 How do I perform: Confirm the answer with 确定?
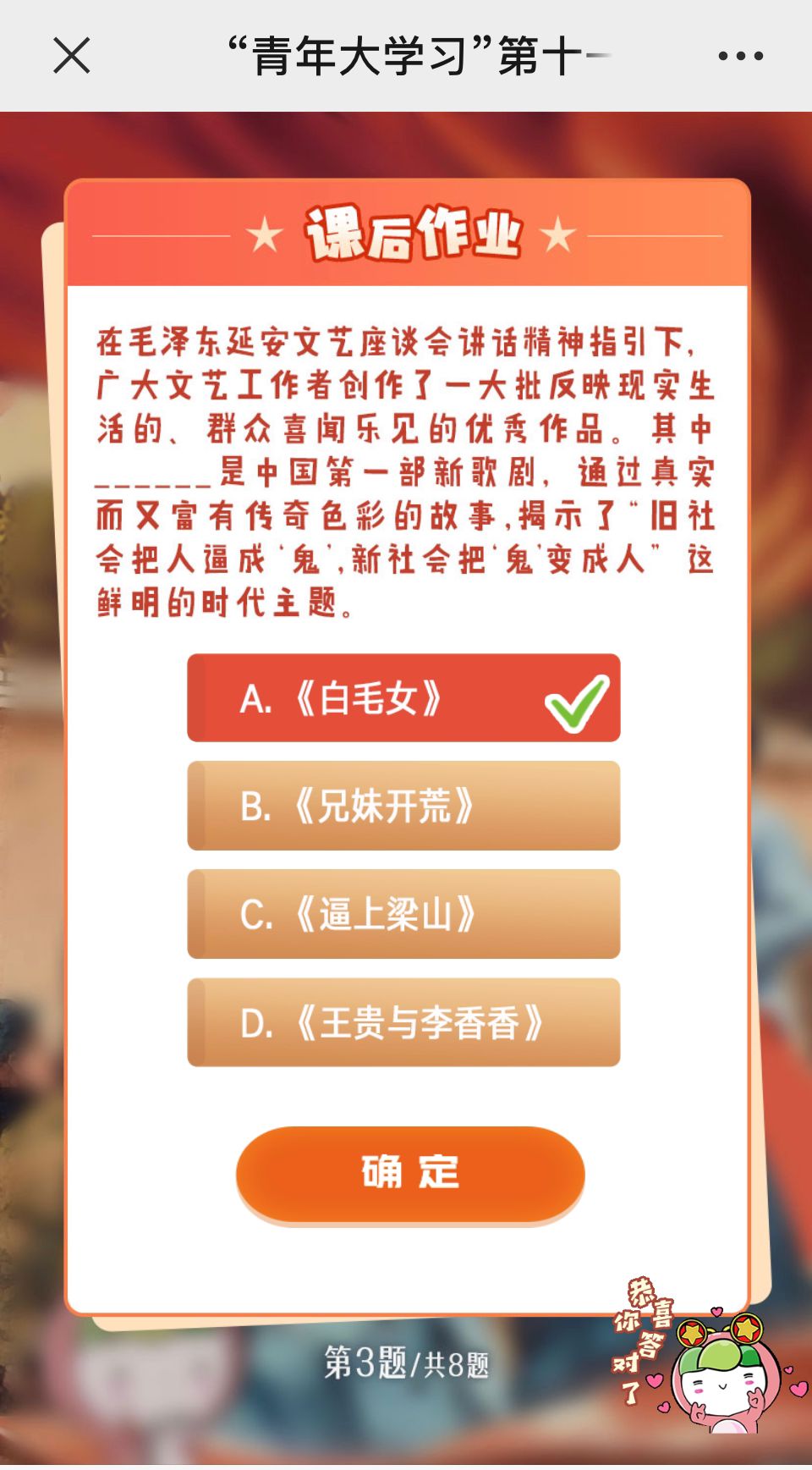[410, 1173]
